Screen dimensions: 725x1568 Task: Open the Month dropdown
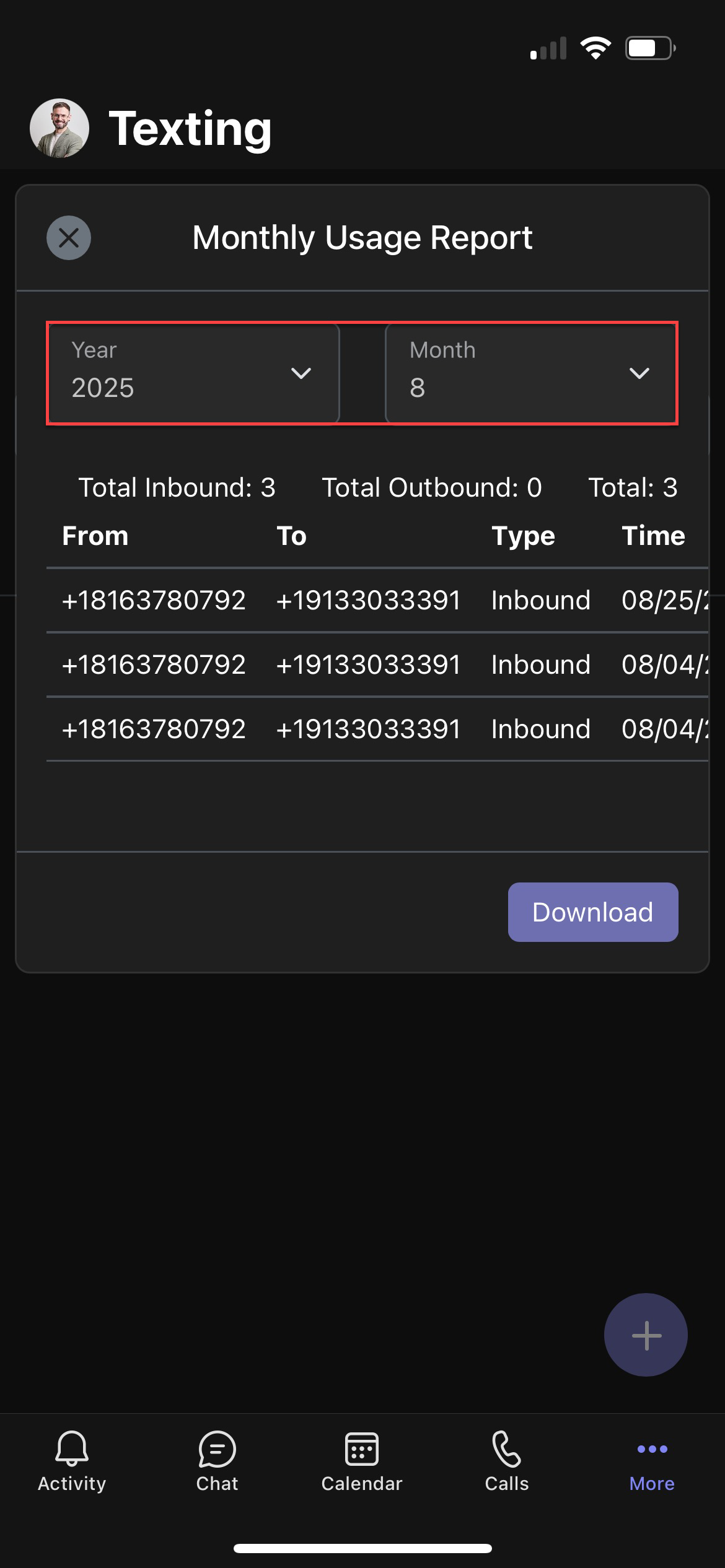531,373
